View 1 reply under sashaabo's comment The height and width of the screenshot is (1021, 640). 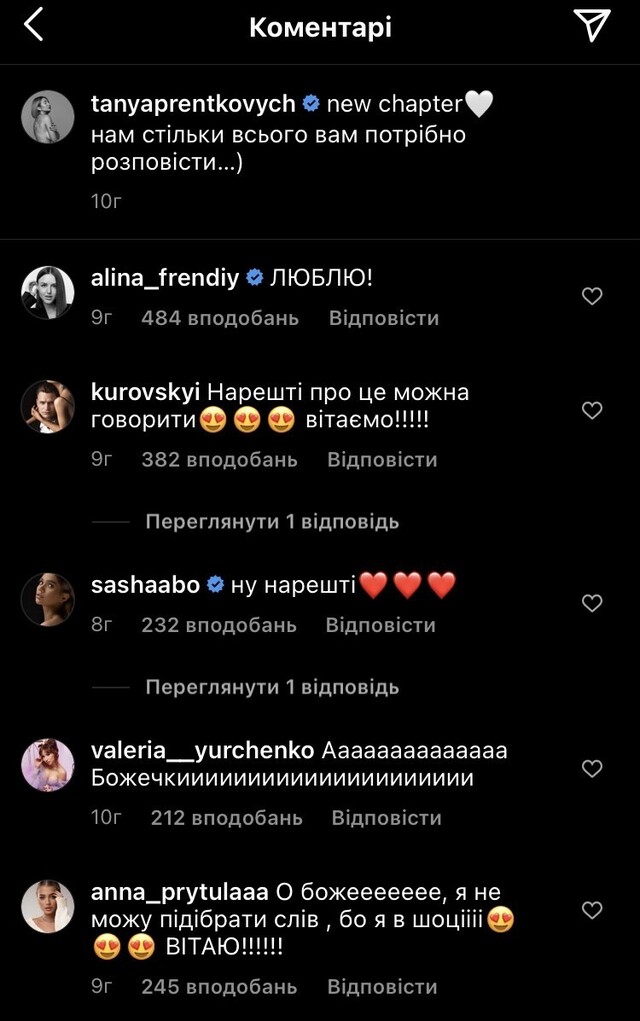tap(271, 687)
